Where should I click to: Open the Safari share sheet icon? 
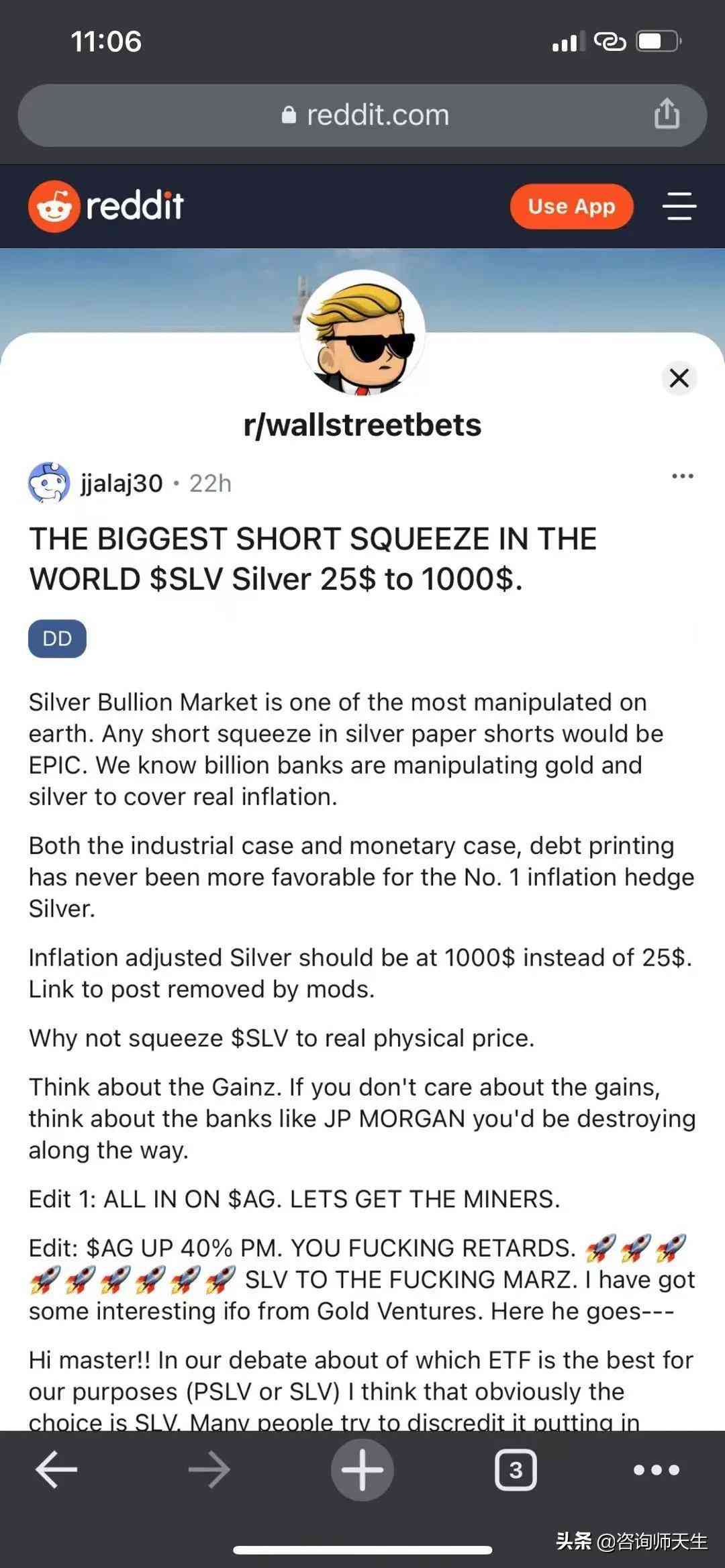tap(667, 114)
